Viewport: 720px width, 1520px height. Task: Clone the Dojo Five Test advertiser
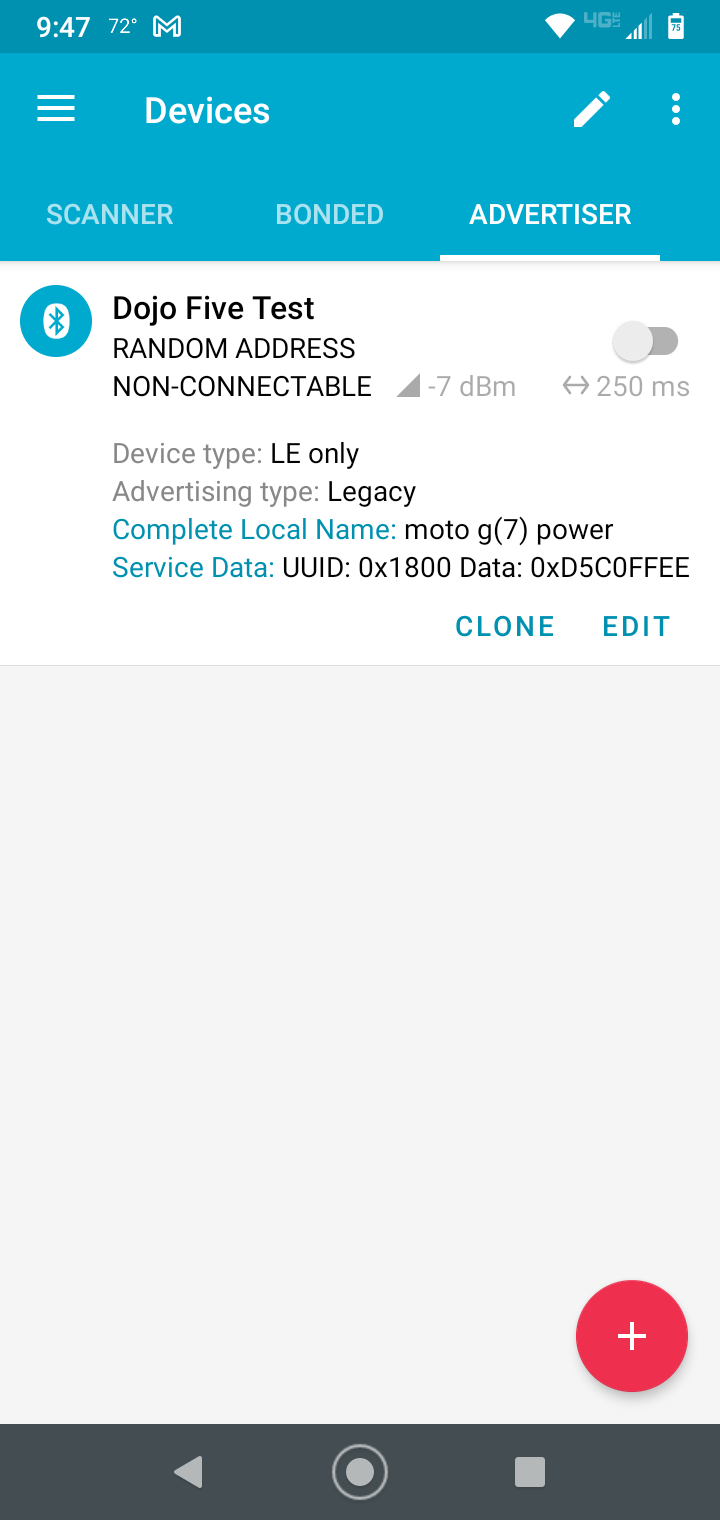coord(505,626)
